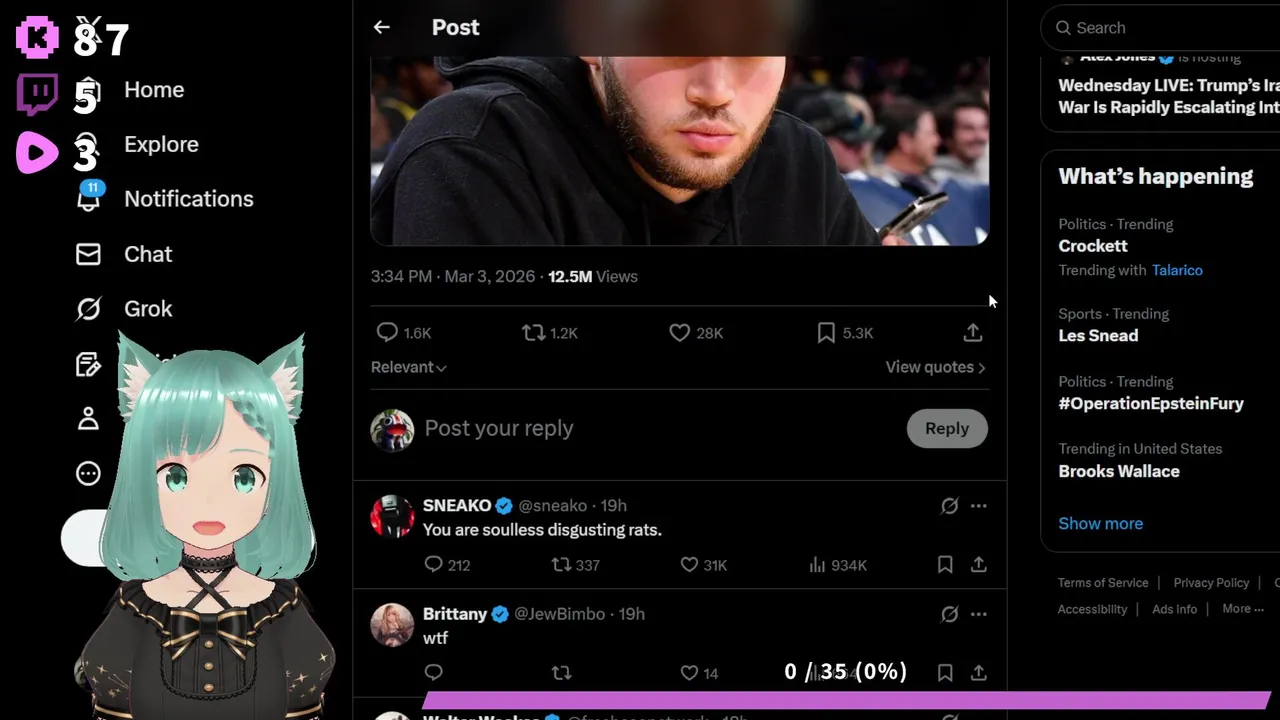Open the Explore section
1280x720 pixels.
click(x=160, y=145)
